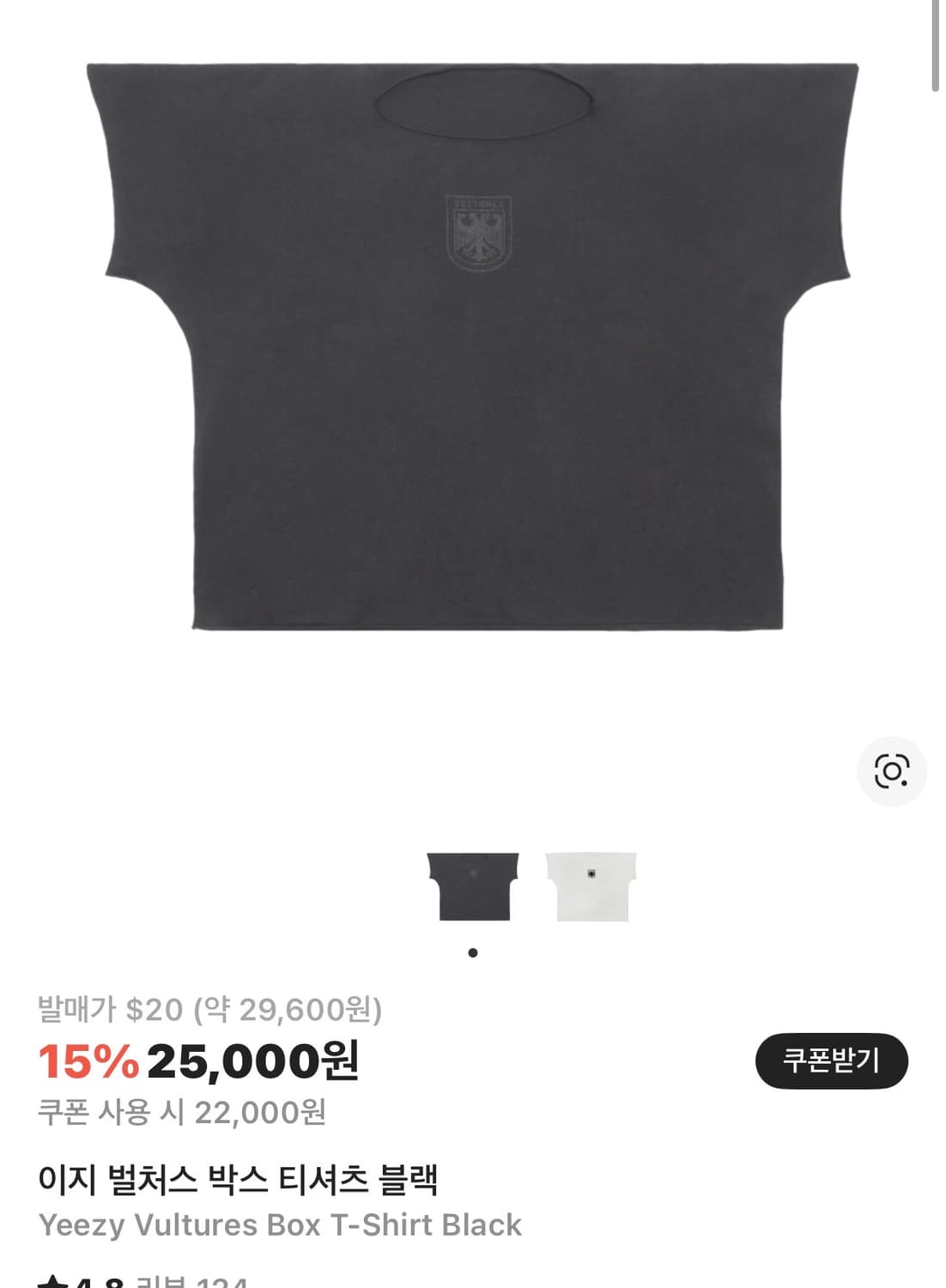Click the 발매가 $20 release price text
Screen dimensions: 946x1288
pyautogui.click(x=210, y=1013)
